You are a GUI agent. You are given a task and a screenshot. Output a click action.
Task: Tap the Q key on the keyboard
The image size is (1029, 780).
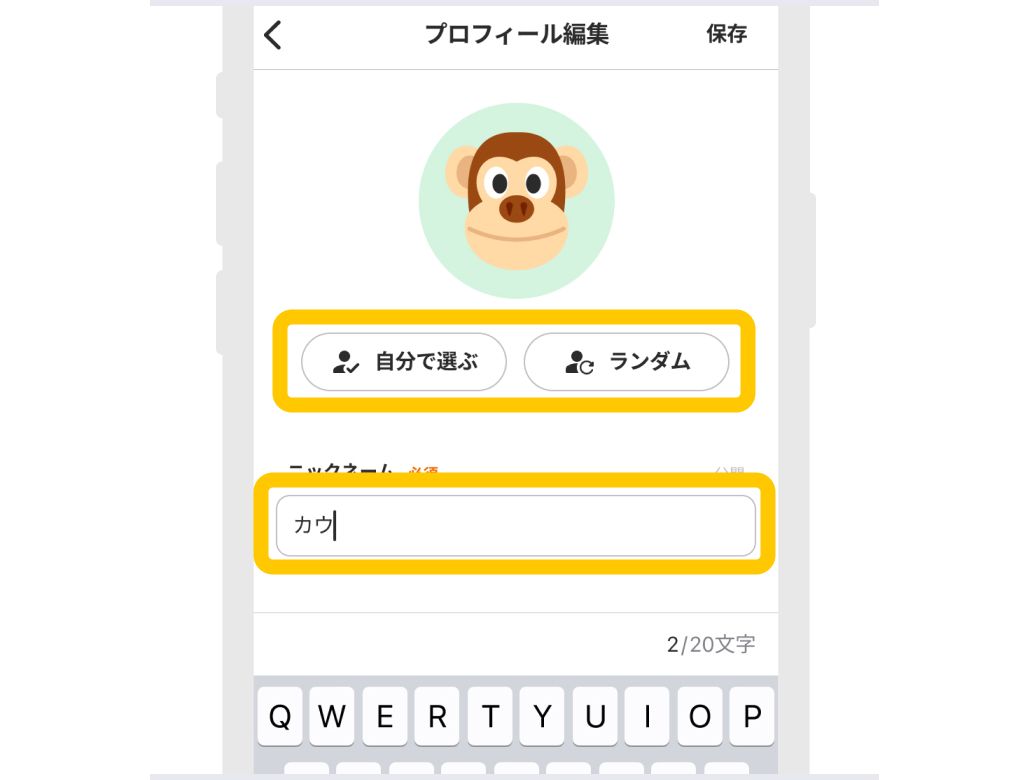coord(281,716)
